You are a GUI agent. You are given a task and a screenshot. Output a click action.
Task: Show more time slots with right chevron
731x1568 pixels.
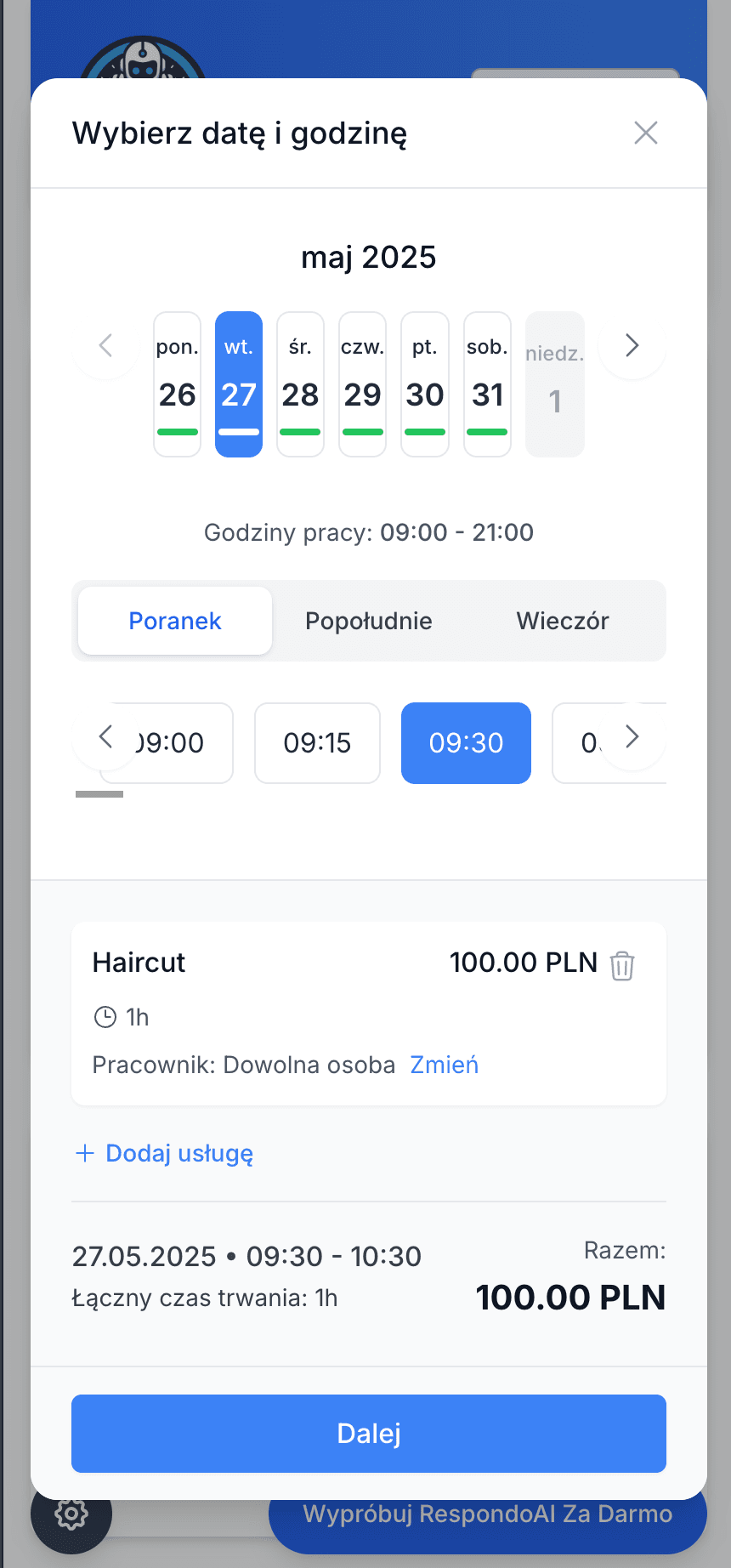tap(632, 736)
